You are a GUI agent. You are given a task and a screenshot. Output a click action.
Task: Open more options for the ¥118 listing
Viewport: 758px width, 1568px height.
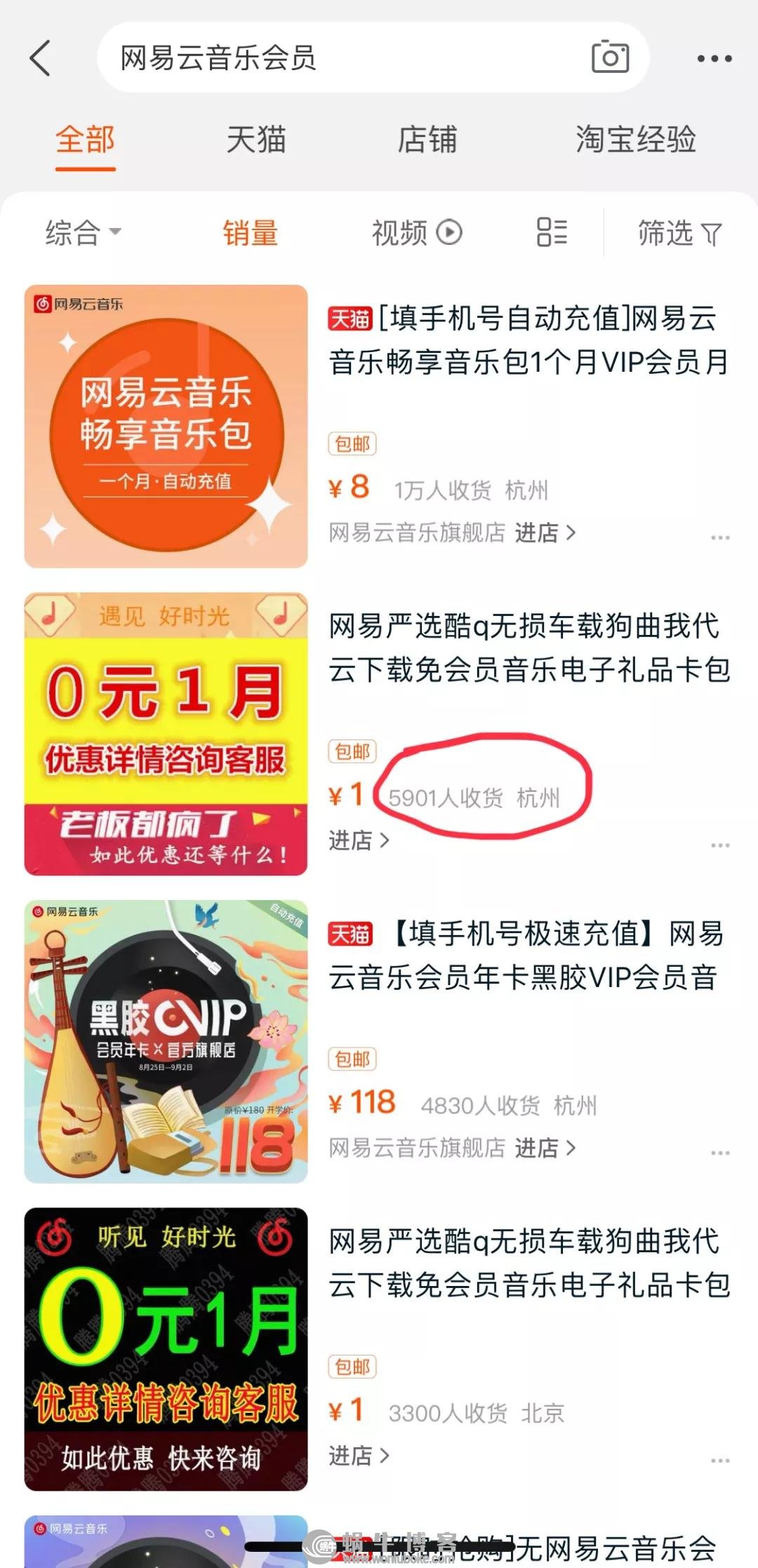click(x=720, y=1153)
